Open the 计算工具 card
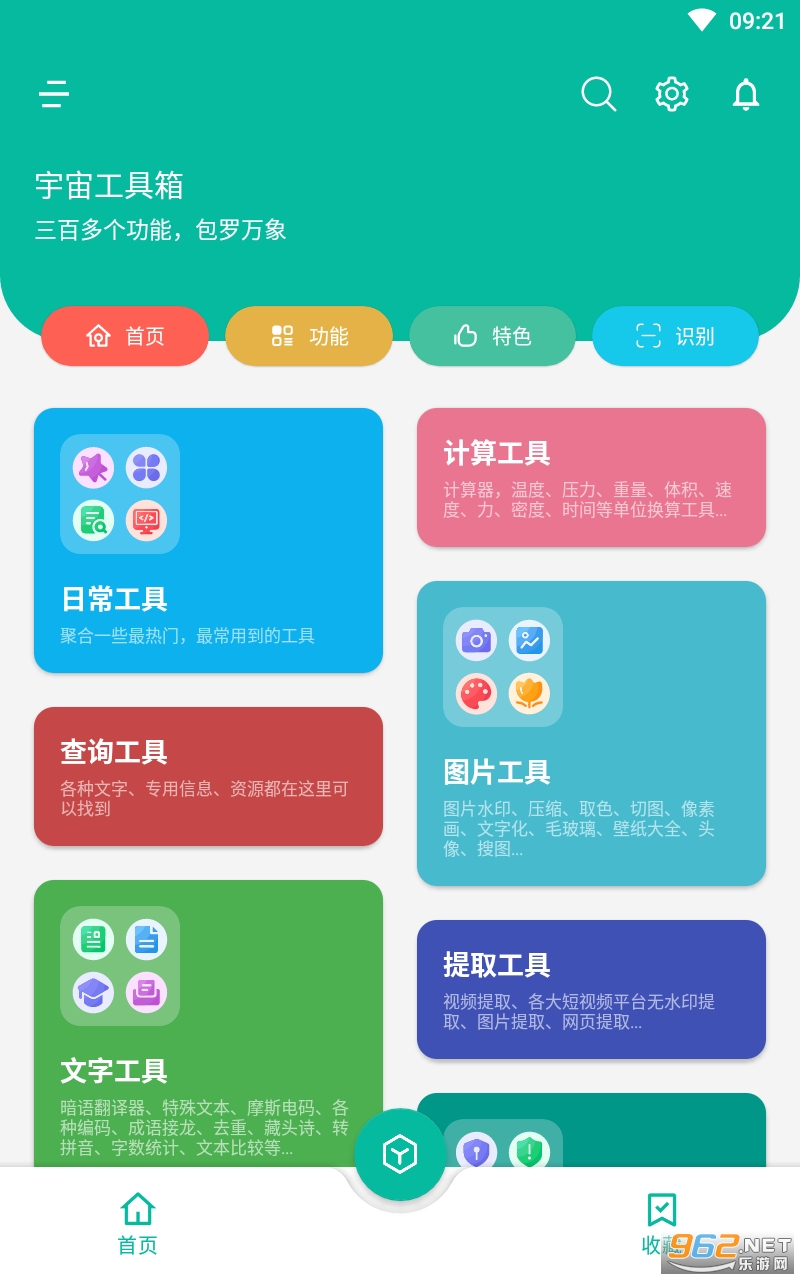Screen dimensions: 800x1280 pyautogui.click(x=591, y=477)
